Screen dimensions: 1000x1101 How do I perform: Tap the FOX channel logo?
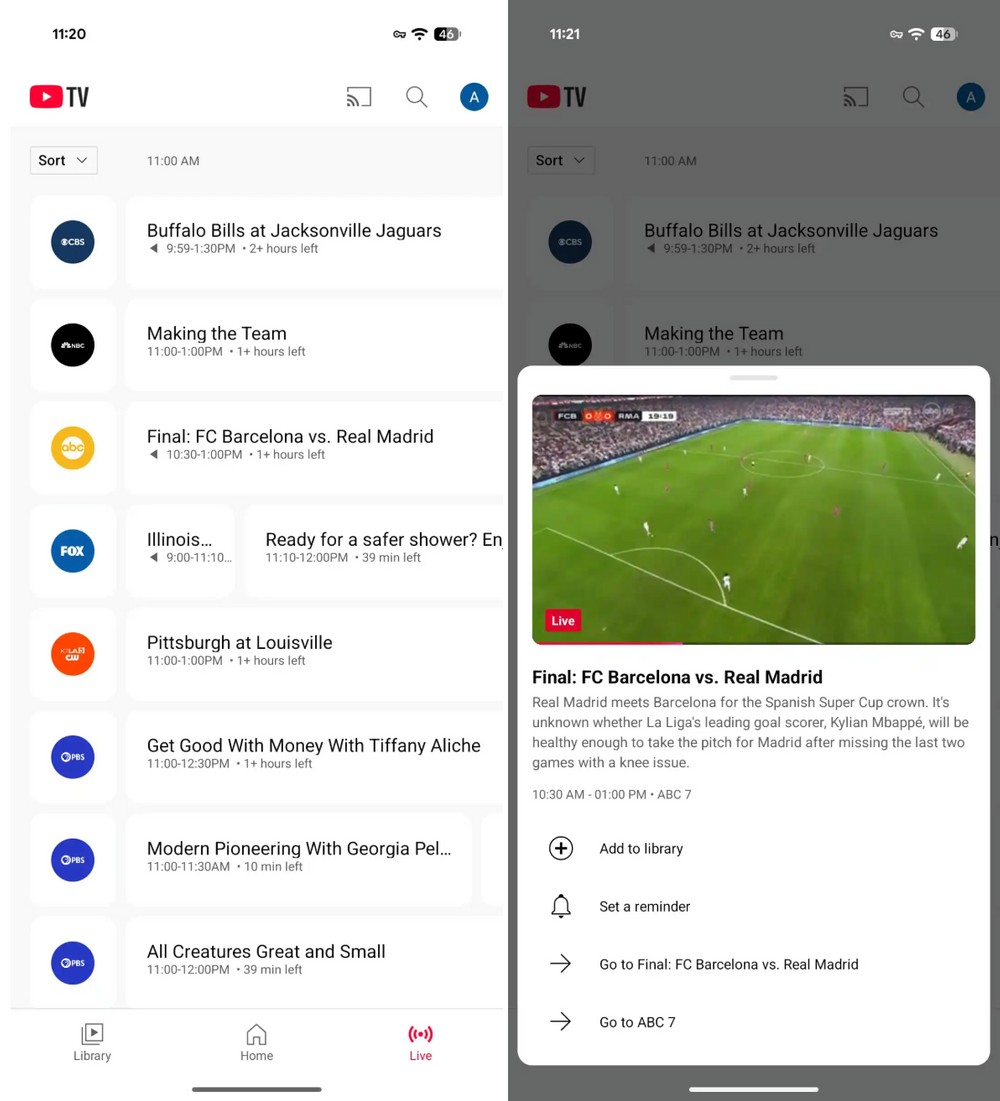click(73, 551)
